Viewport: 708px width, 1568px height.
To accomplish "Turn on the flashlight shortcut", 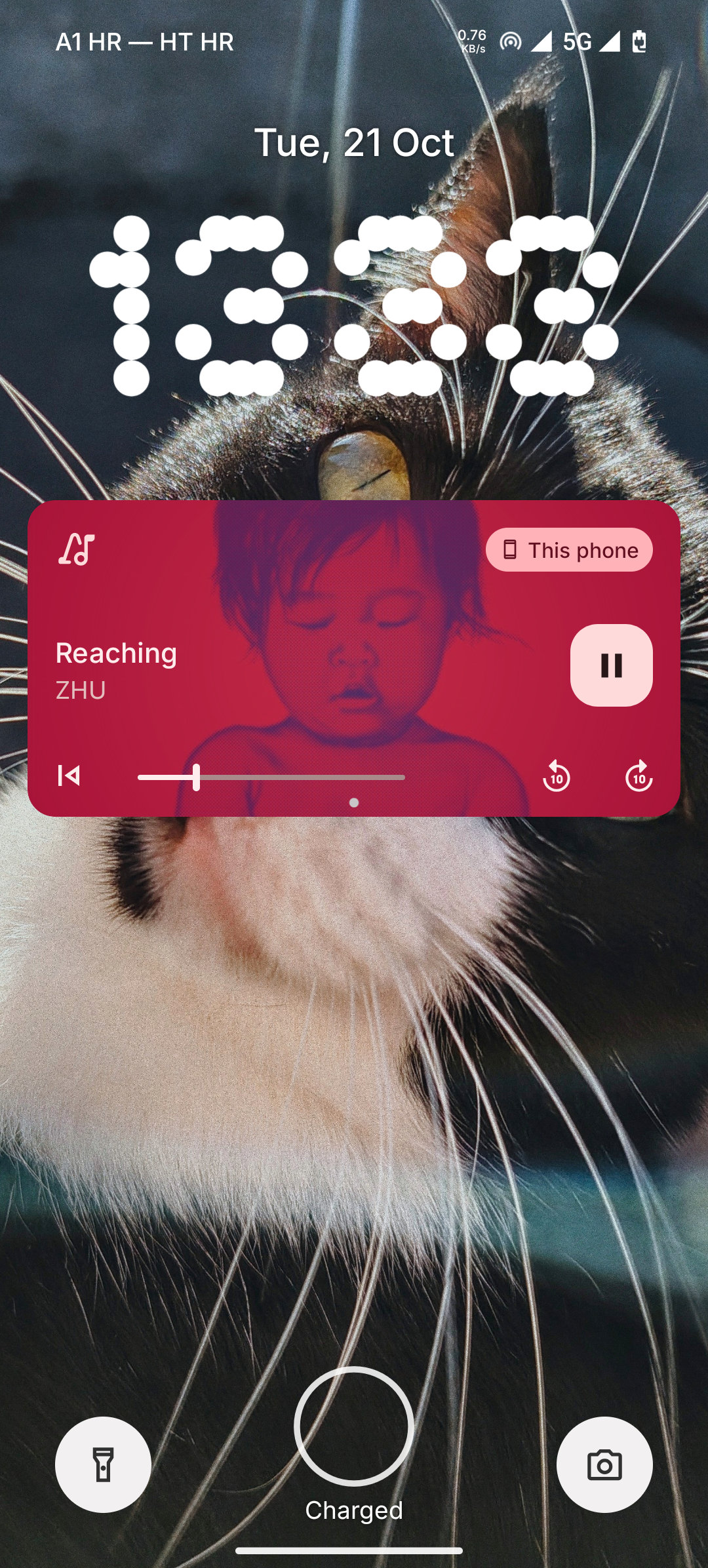I will click(x=103, y=1464).
